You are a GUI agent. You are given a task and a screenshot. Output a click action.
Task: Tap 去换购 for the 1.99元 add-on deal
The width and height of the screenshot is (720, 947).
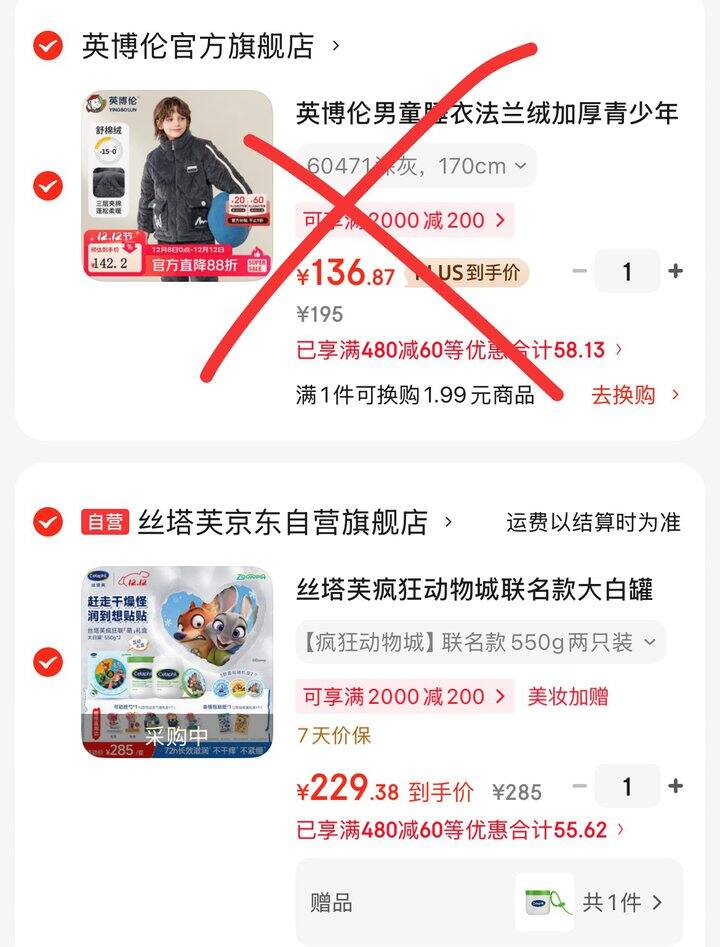[635, 395]
